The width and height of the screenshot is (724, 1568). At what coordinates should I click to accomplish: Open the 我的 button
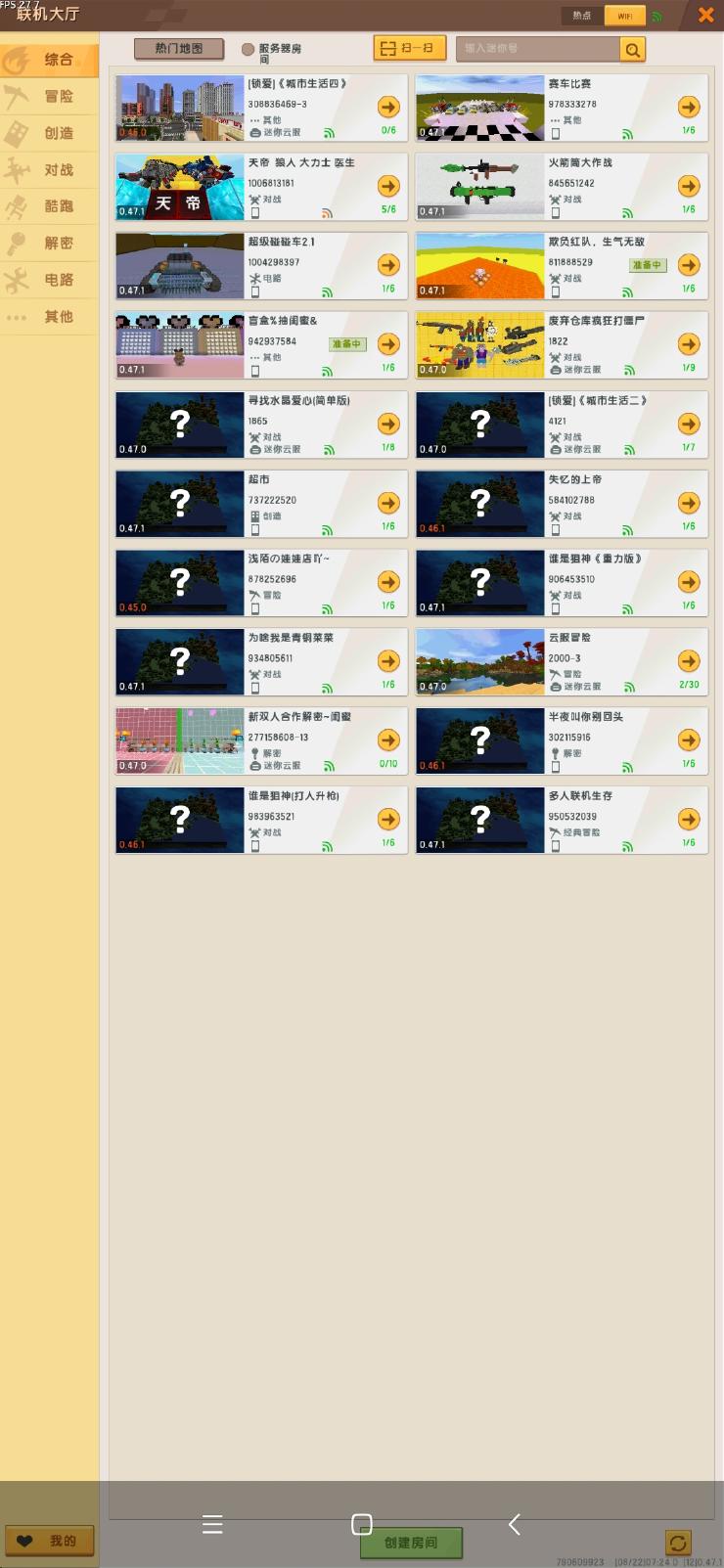click(50, 1541)
